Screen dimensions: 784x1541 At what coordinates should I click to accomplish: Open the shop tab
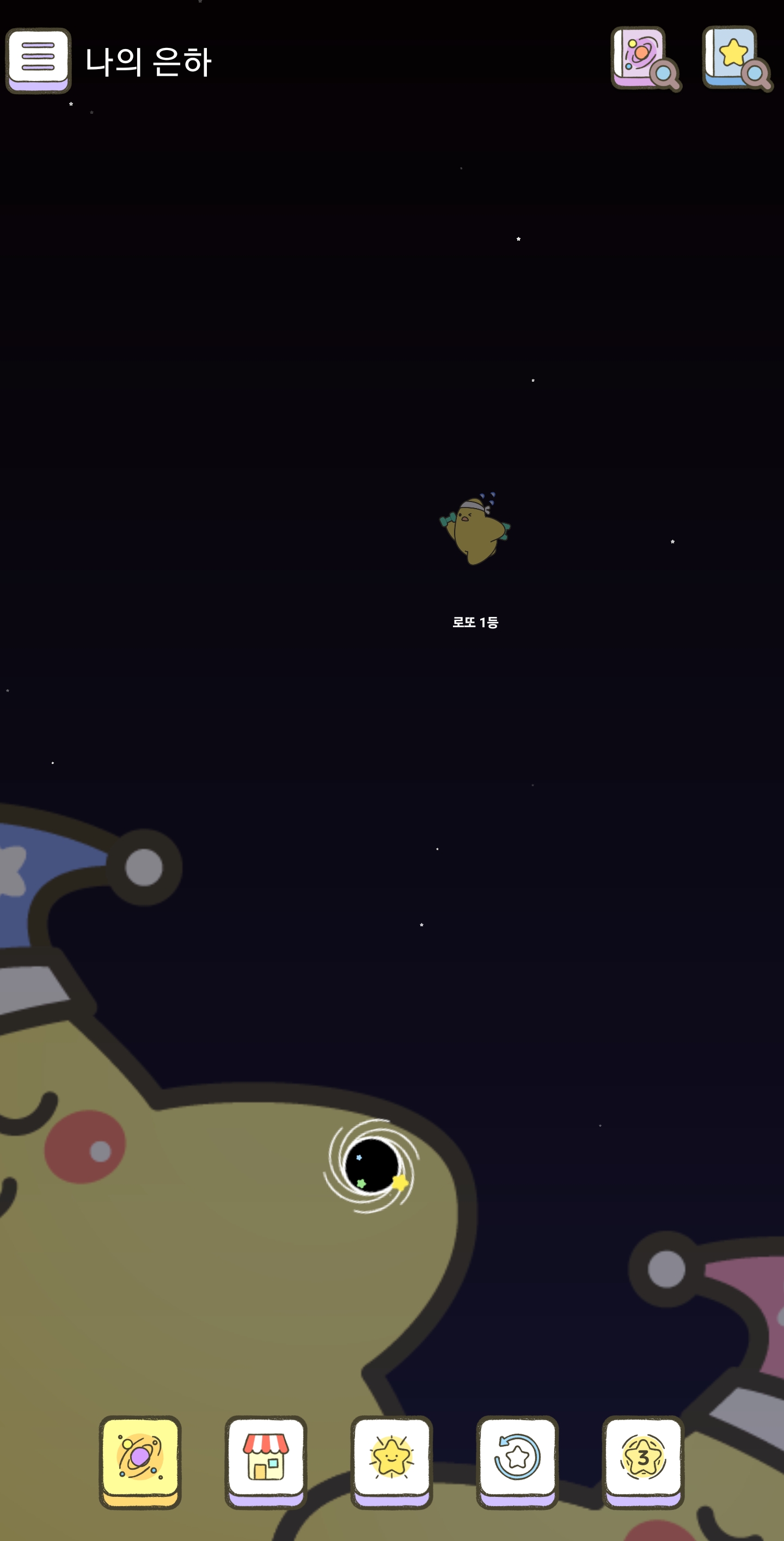click(266, 1461)
